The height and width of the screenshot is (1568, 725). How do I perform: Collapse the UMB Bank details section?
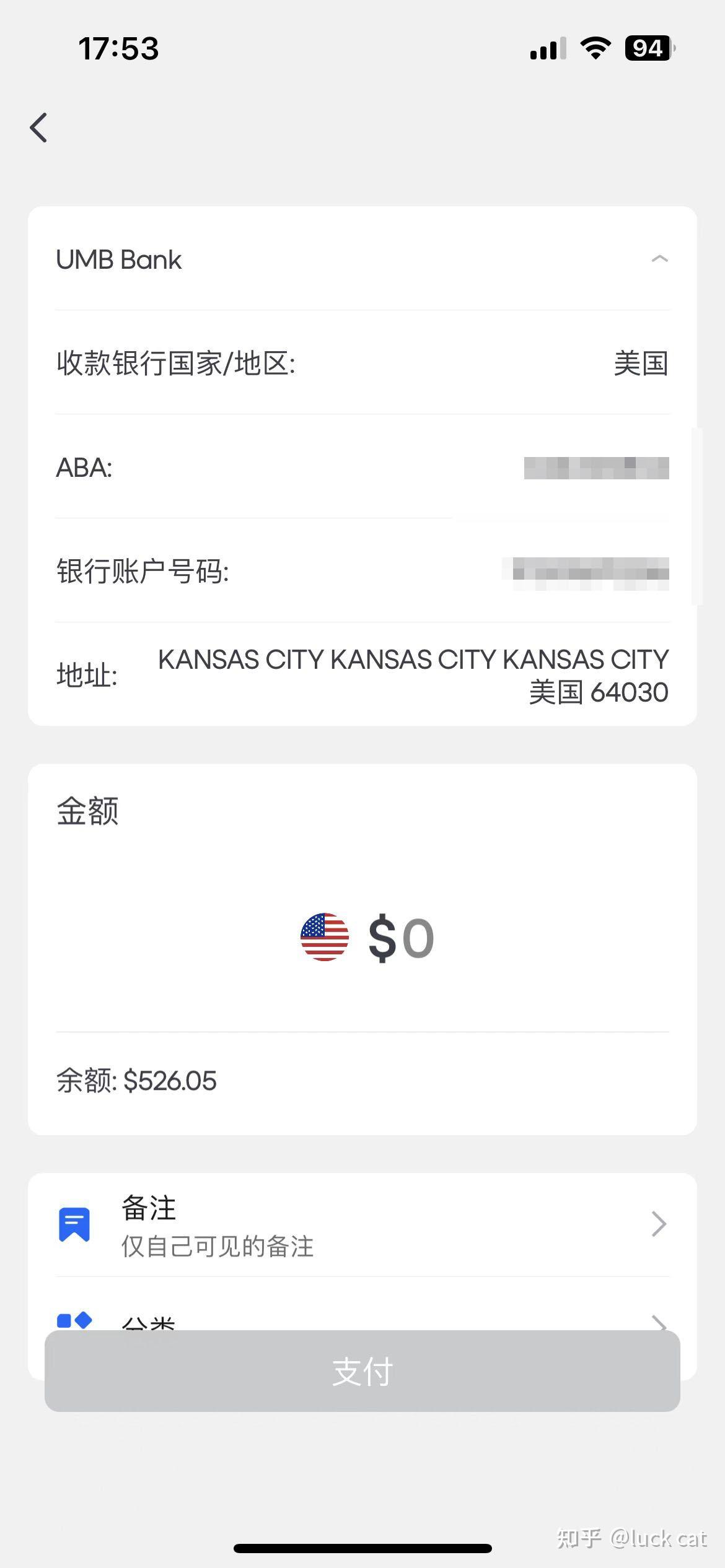659,259
